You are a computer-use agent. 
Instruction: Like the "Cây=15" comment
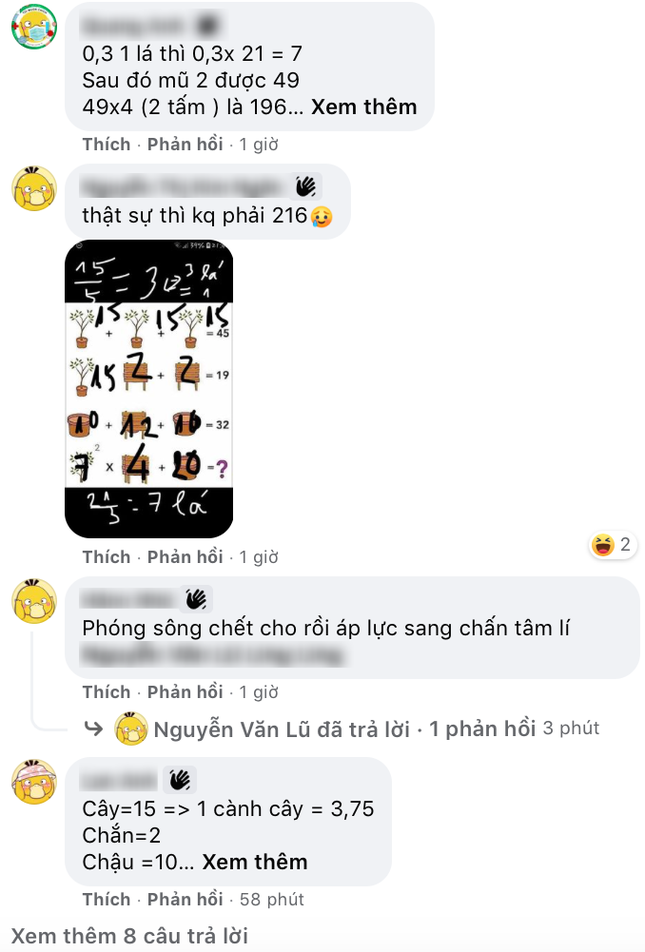coord(106,899)
